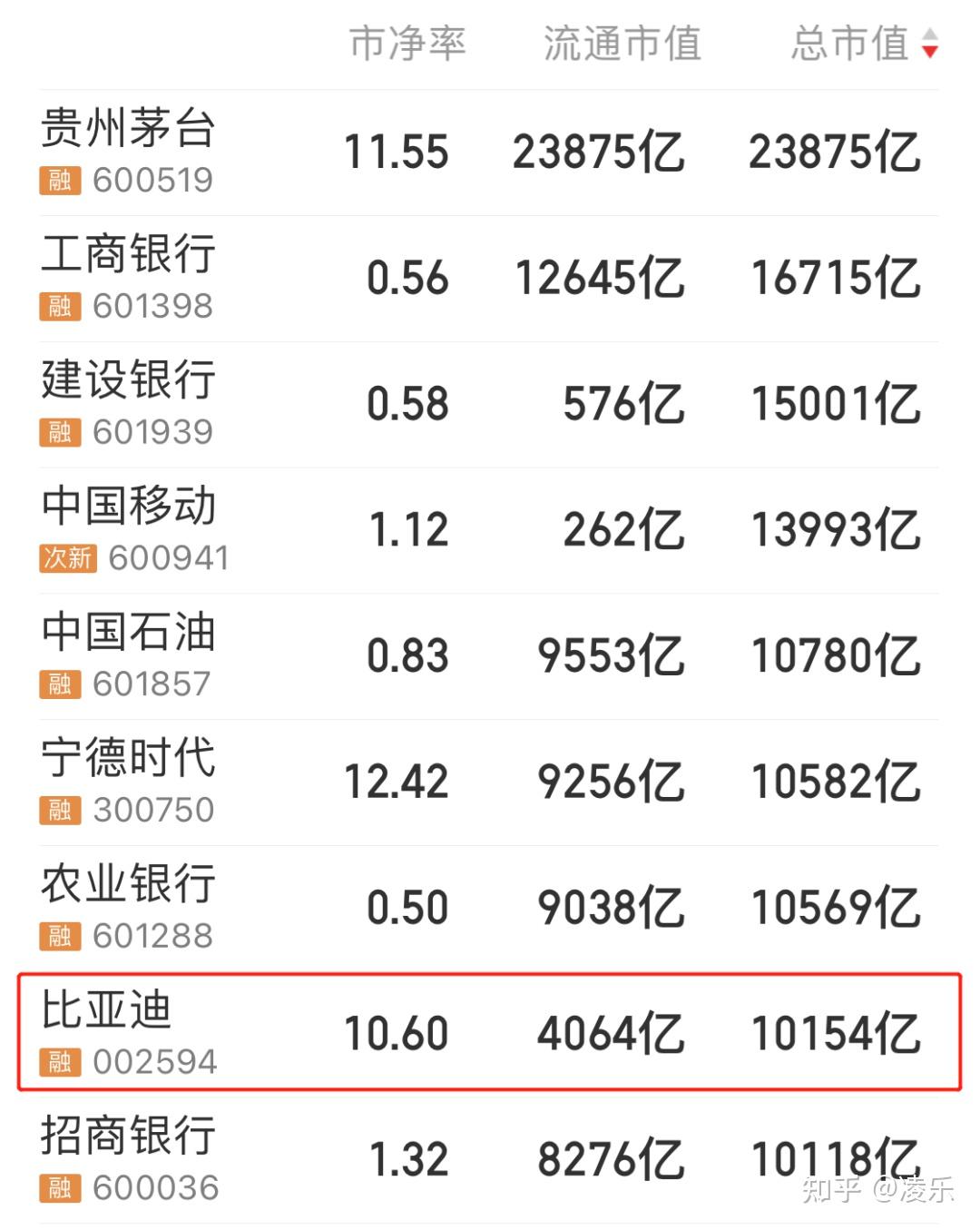Click the 融 badge in the 比亚迪 row
Image resolution: width=980 pixels, height=1230 pixels.
click(58, 1061)
